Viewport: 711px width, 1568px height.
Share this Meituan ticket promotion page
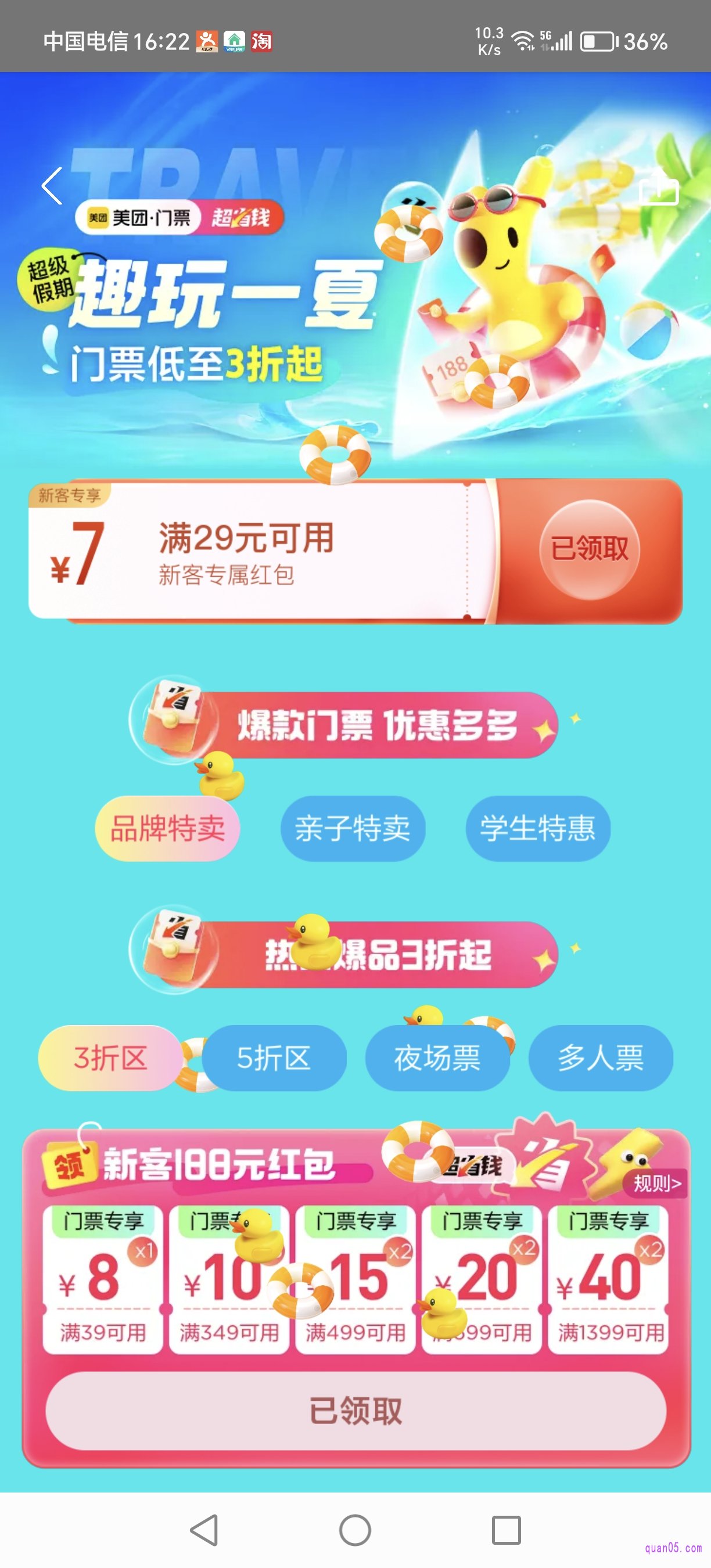(x=659, y=187)
